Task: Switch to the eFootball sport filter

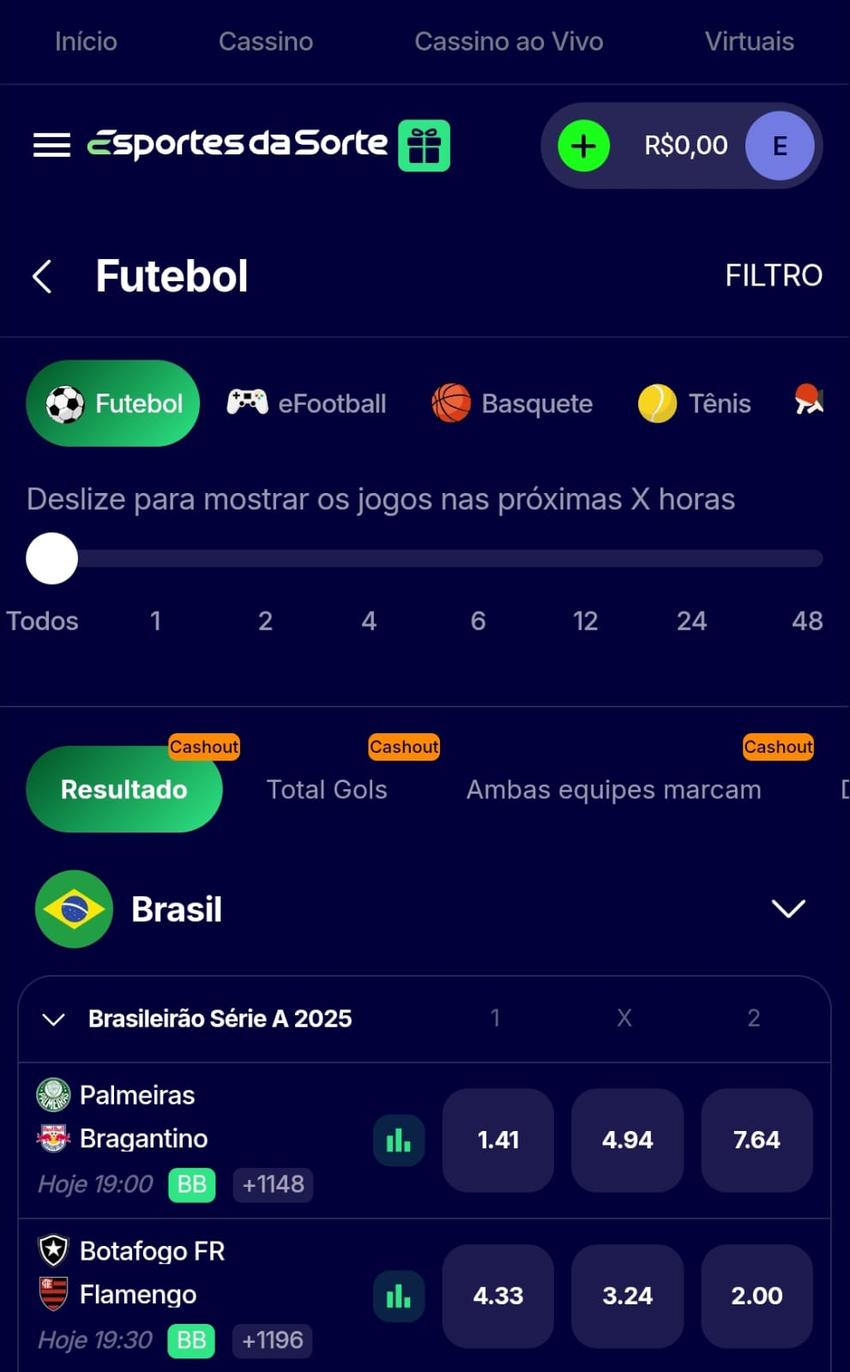Action: [x=307, y=403]
